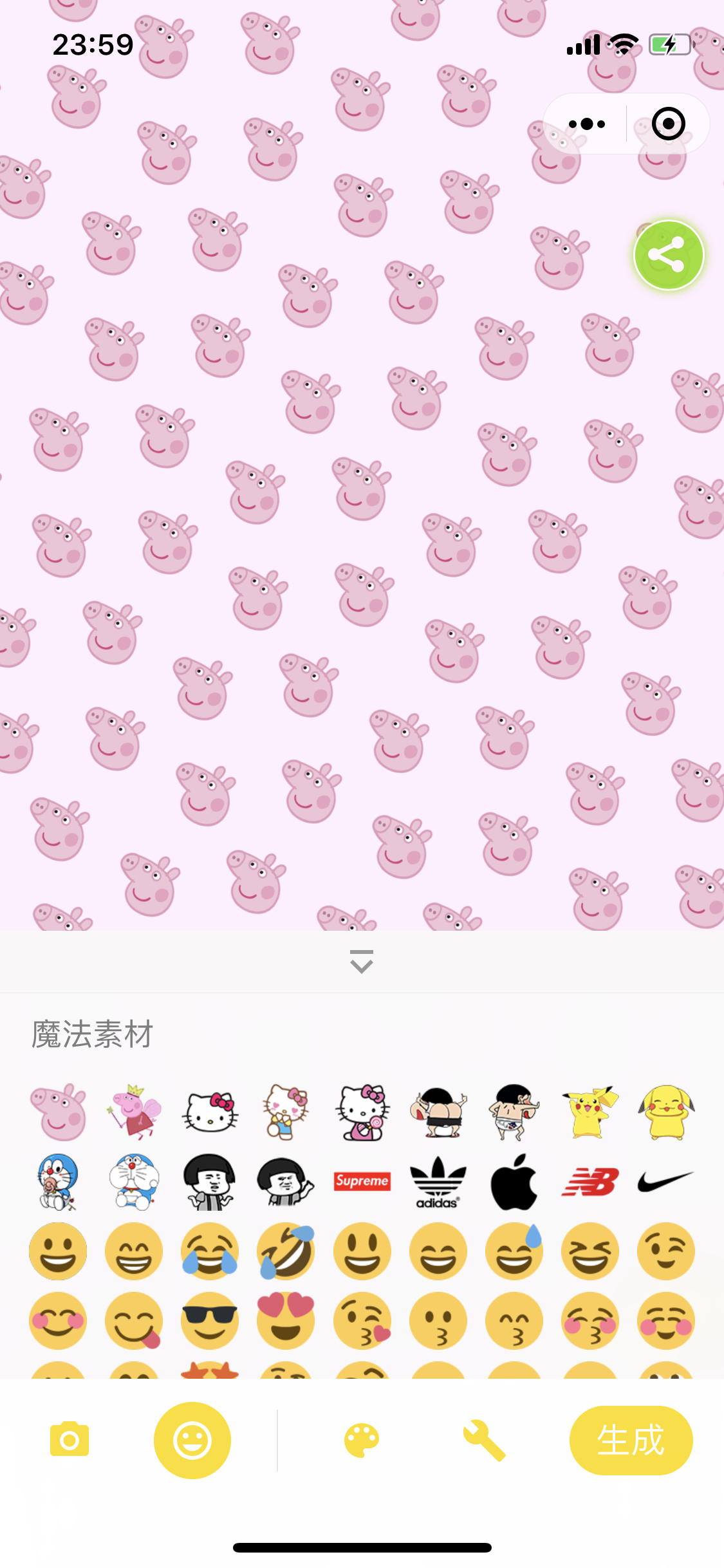Pick the Apple logo sticker
Image resolution: width=724 pixels, height=1568 pixels.
coord(514,1182)
